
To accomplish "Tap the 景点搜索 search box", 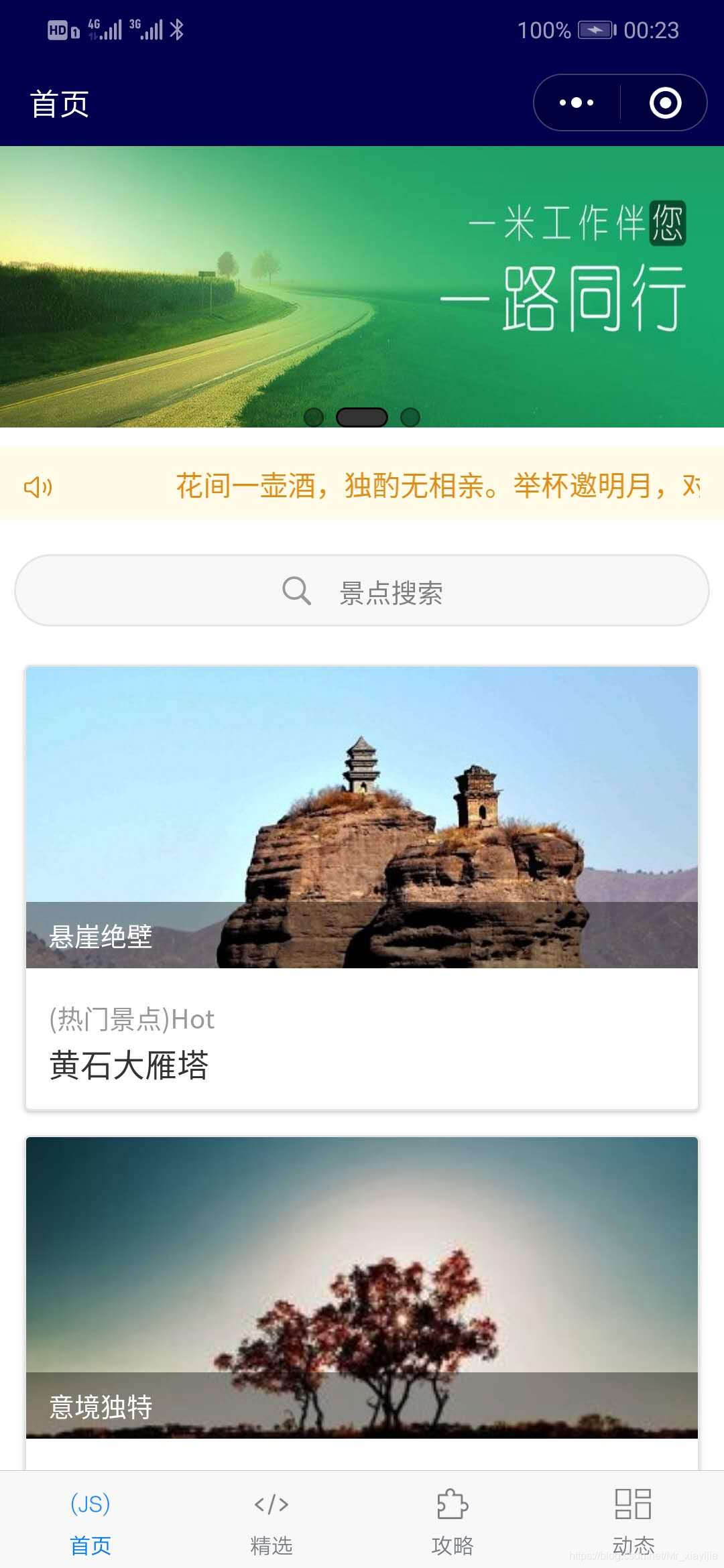I will pos(362,591).
